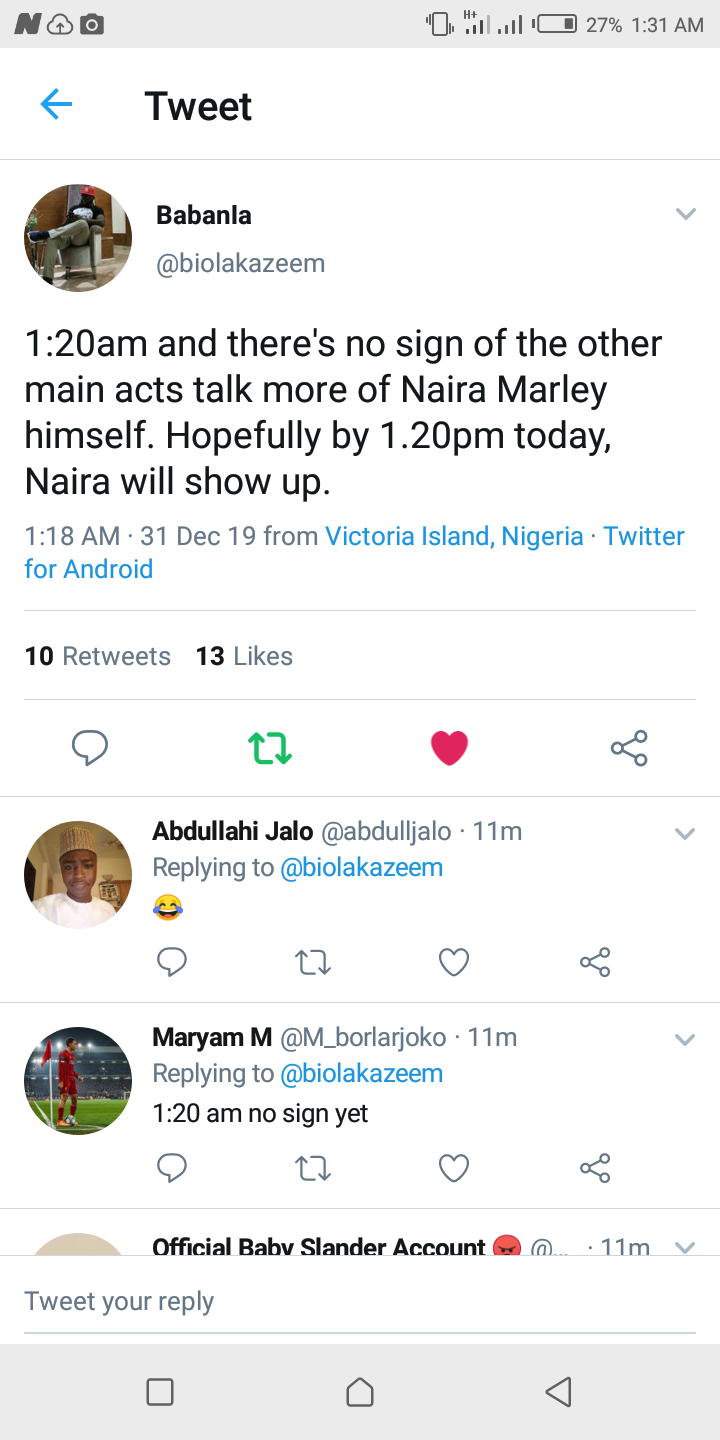
Task: Tap the Tweet your reply field
Action: tap(360, 1301)
